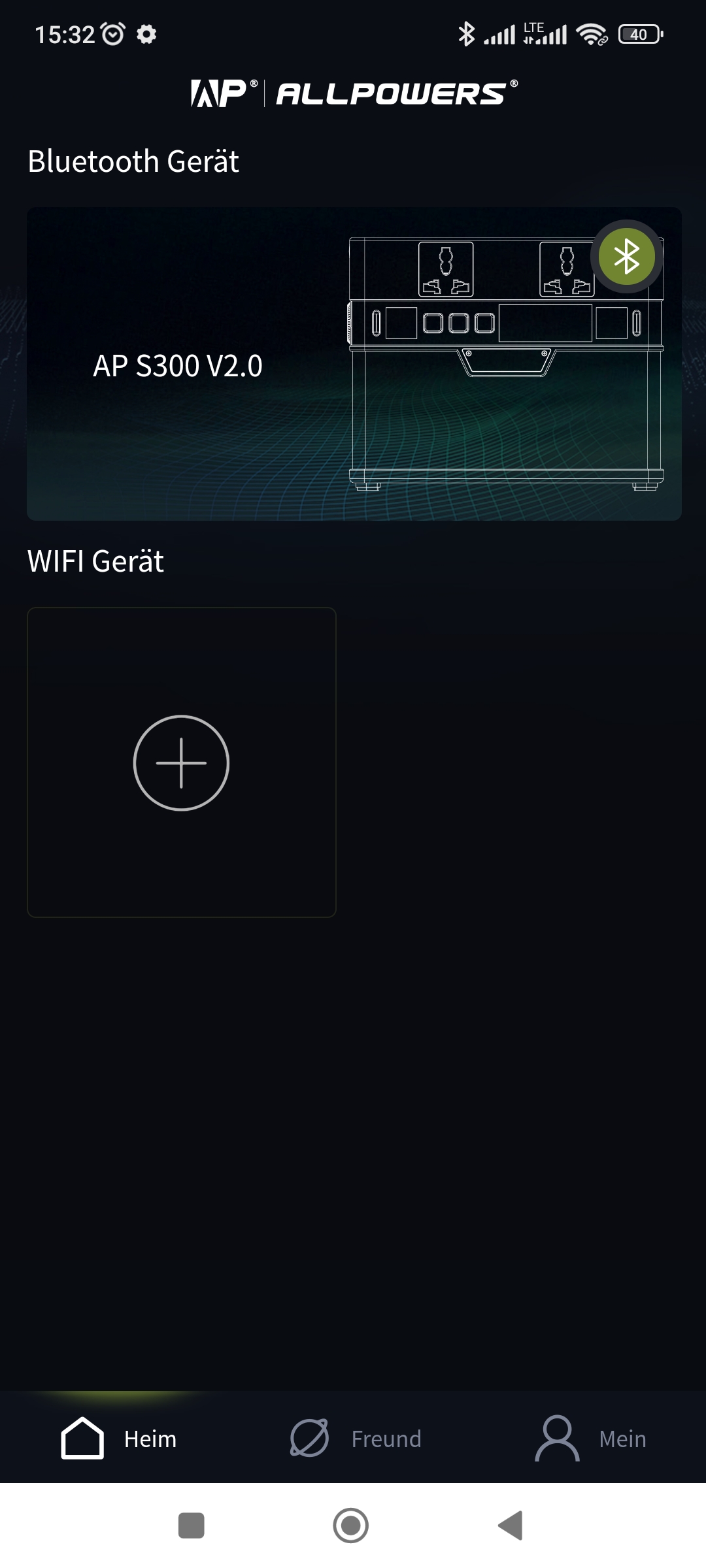This screenshot has height=1568, width=706.
Task: Add a new WIFI Gerät
Action: (181, 762)
